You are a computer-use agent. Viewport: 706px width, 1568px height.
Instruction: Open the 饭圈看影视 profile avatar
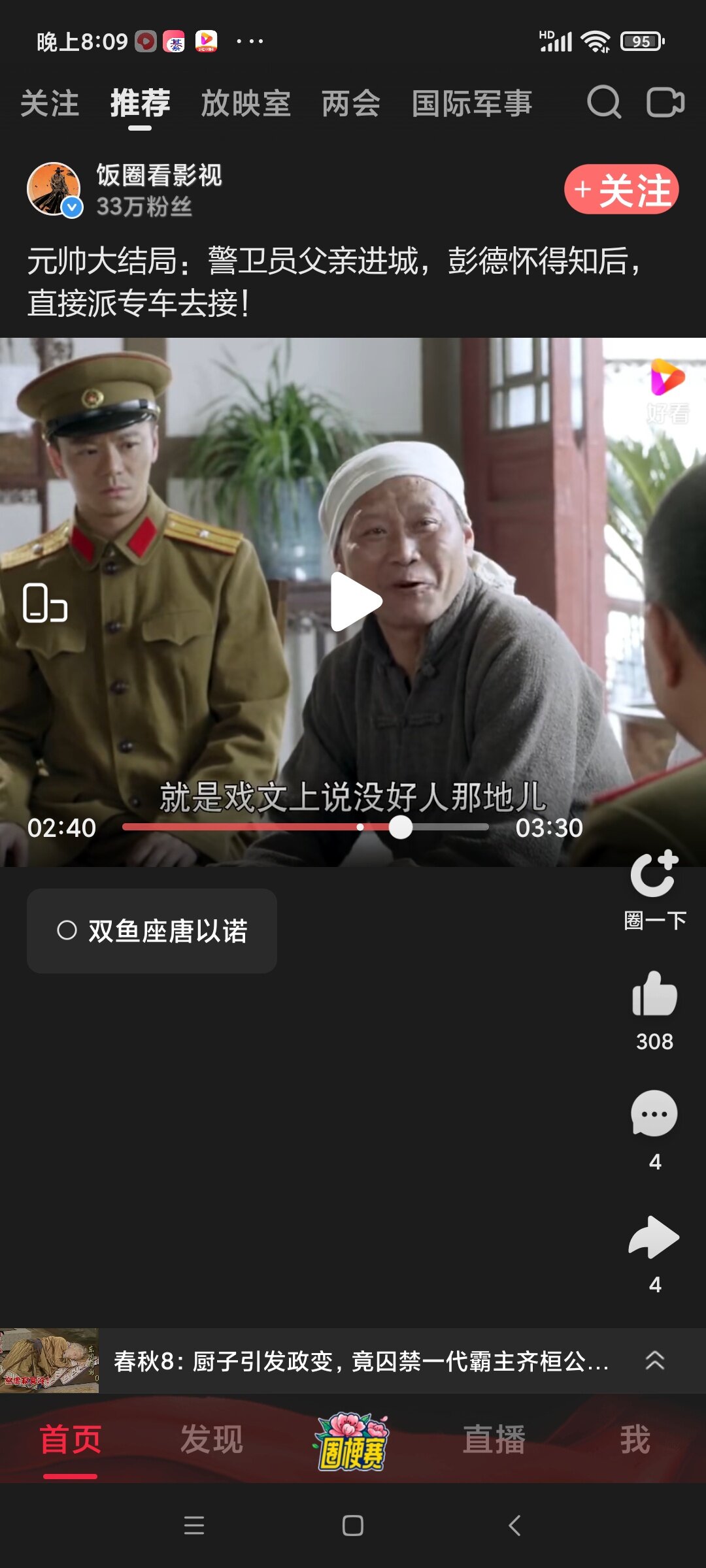click(x=54, y=189)
